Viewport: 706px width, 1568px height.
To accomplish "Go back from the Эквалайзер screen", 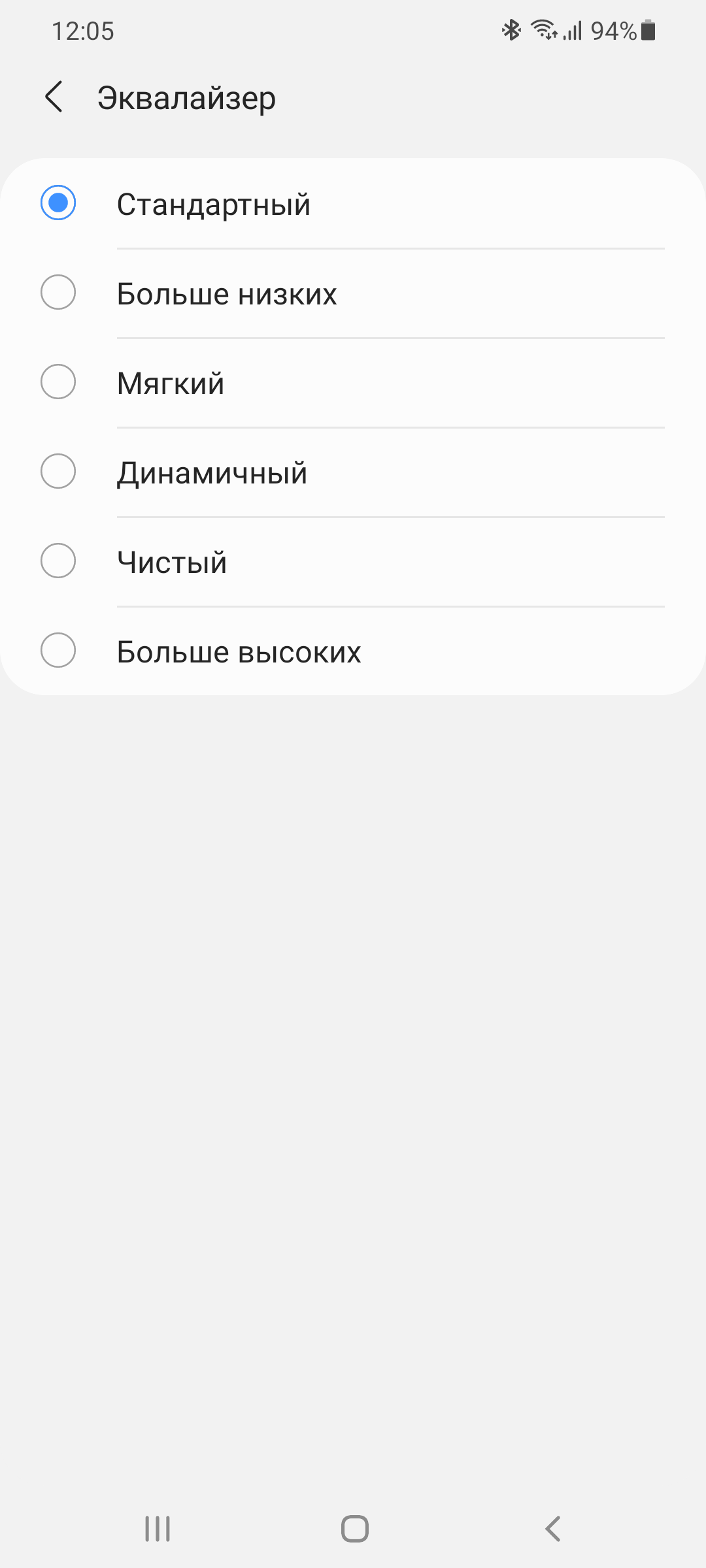I will click(54, 97).
